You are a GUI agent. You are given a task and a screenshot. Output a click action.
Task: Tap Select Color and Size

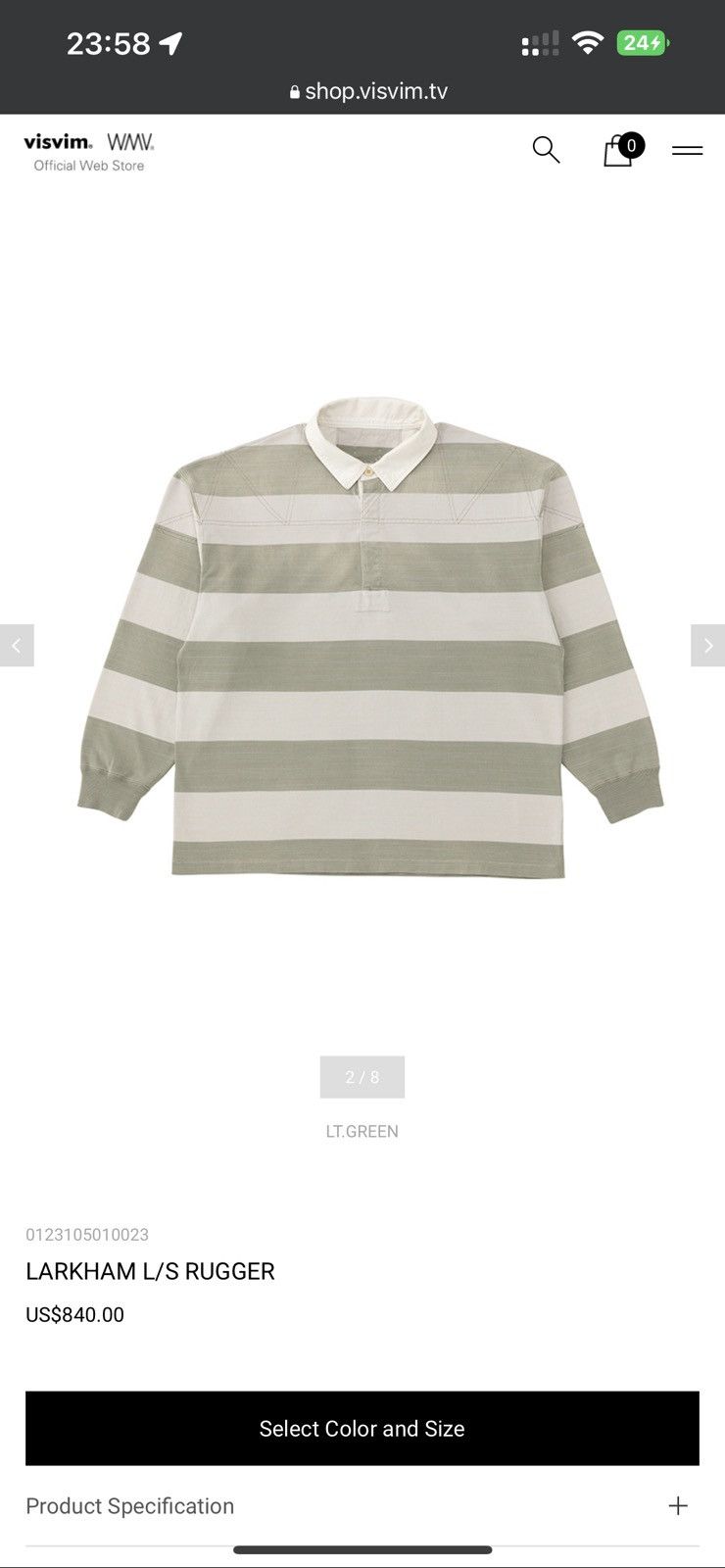(362, 1428)
